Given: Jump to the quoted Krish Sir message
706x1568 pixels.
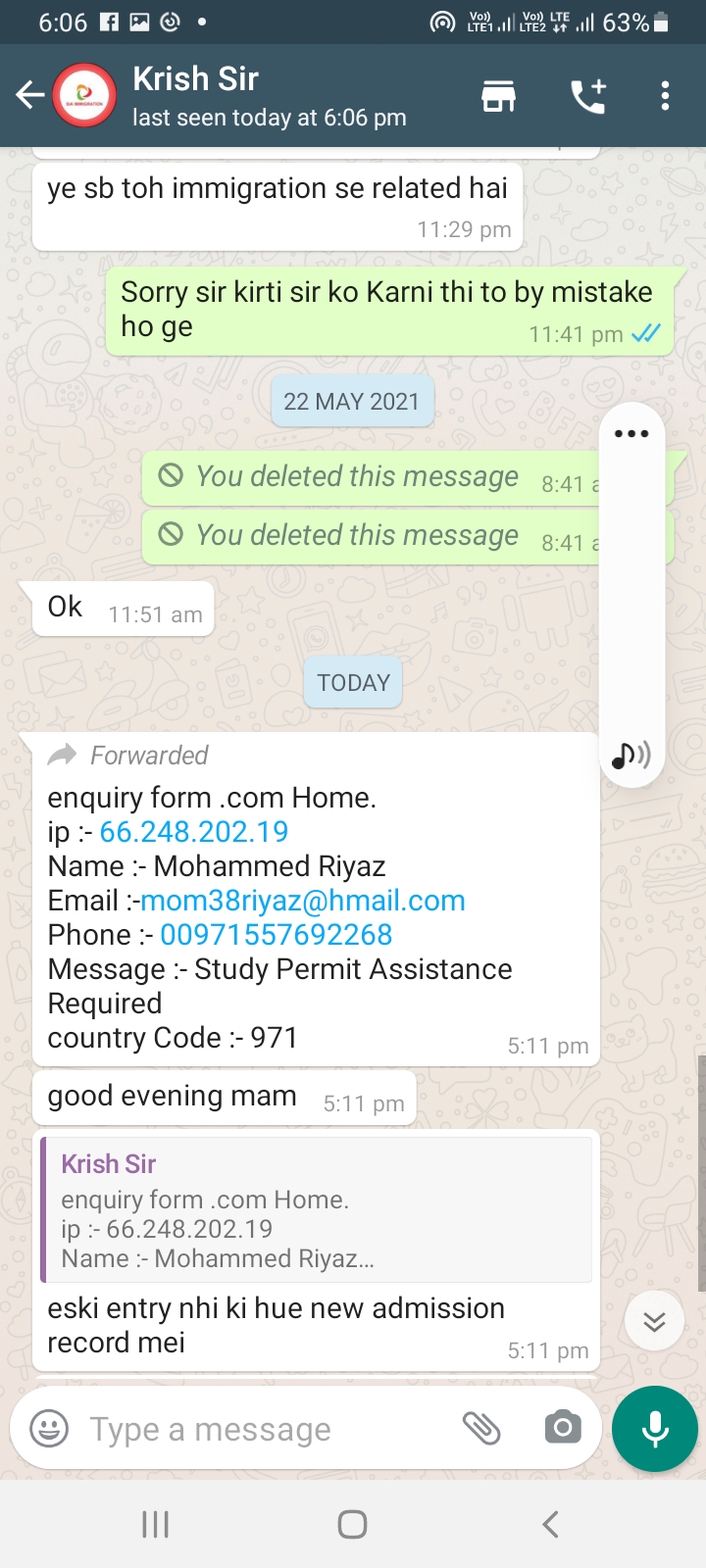Looking at the screenshot, I should (x=317, y=1209).
